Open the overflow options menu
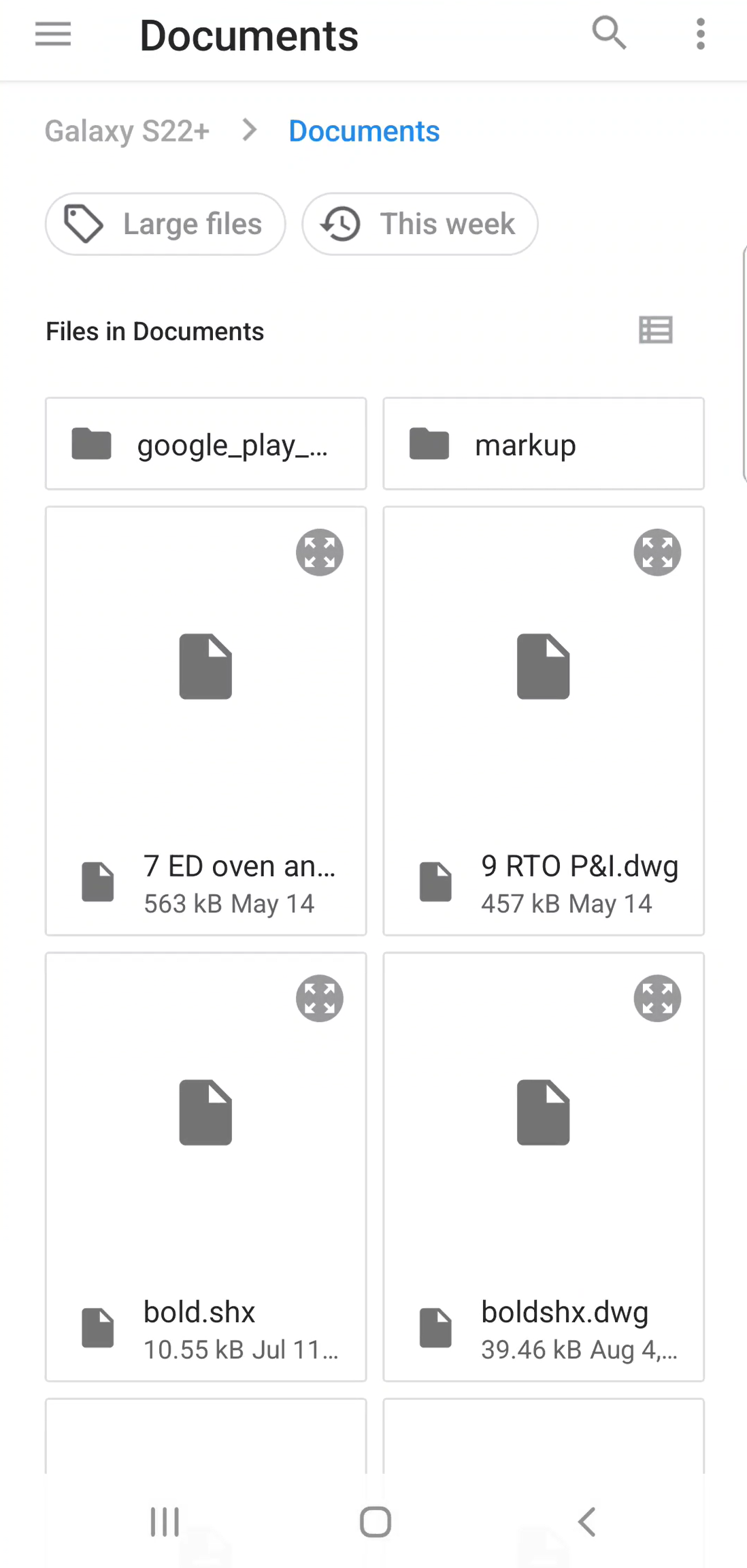 pos(700,34)
